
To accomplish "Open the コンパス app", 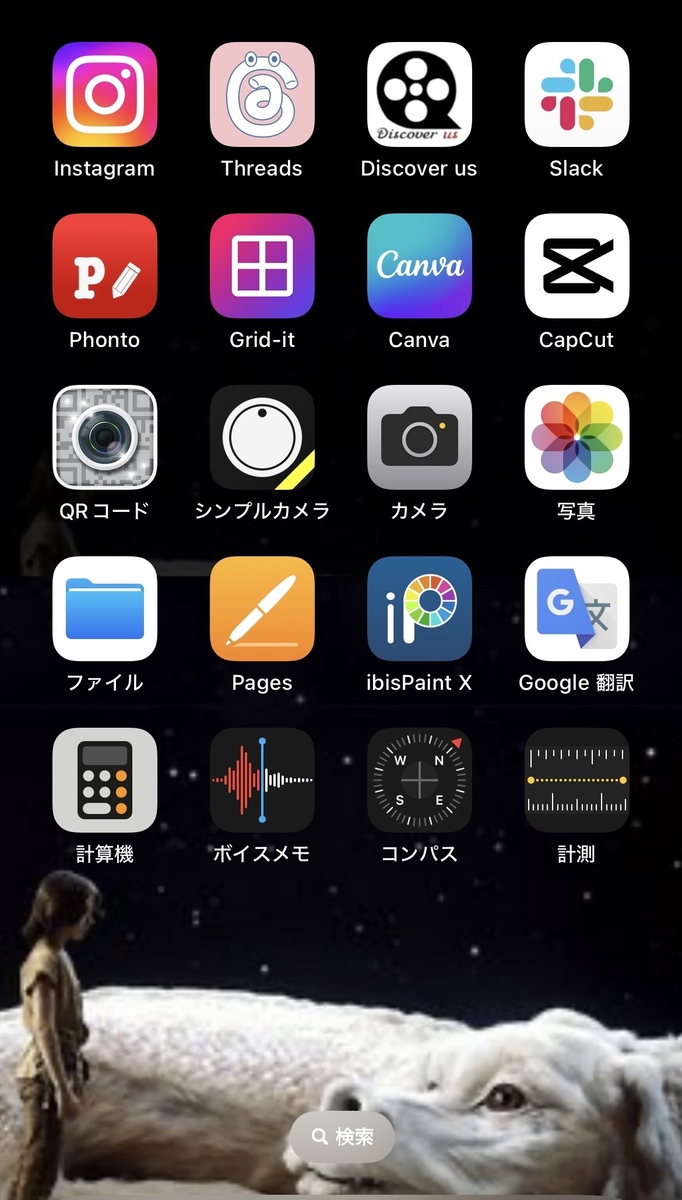I will (419, 780).
